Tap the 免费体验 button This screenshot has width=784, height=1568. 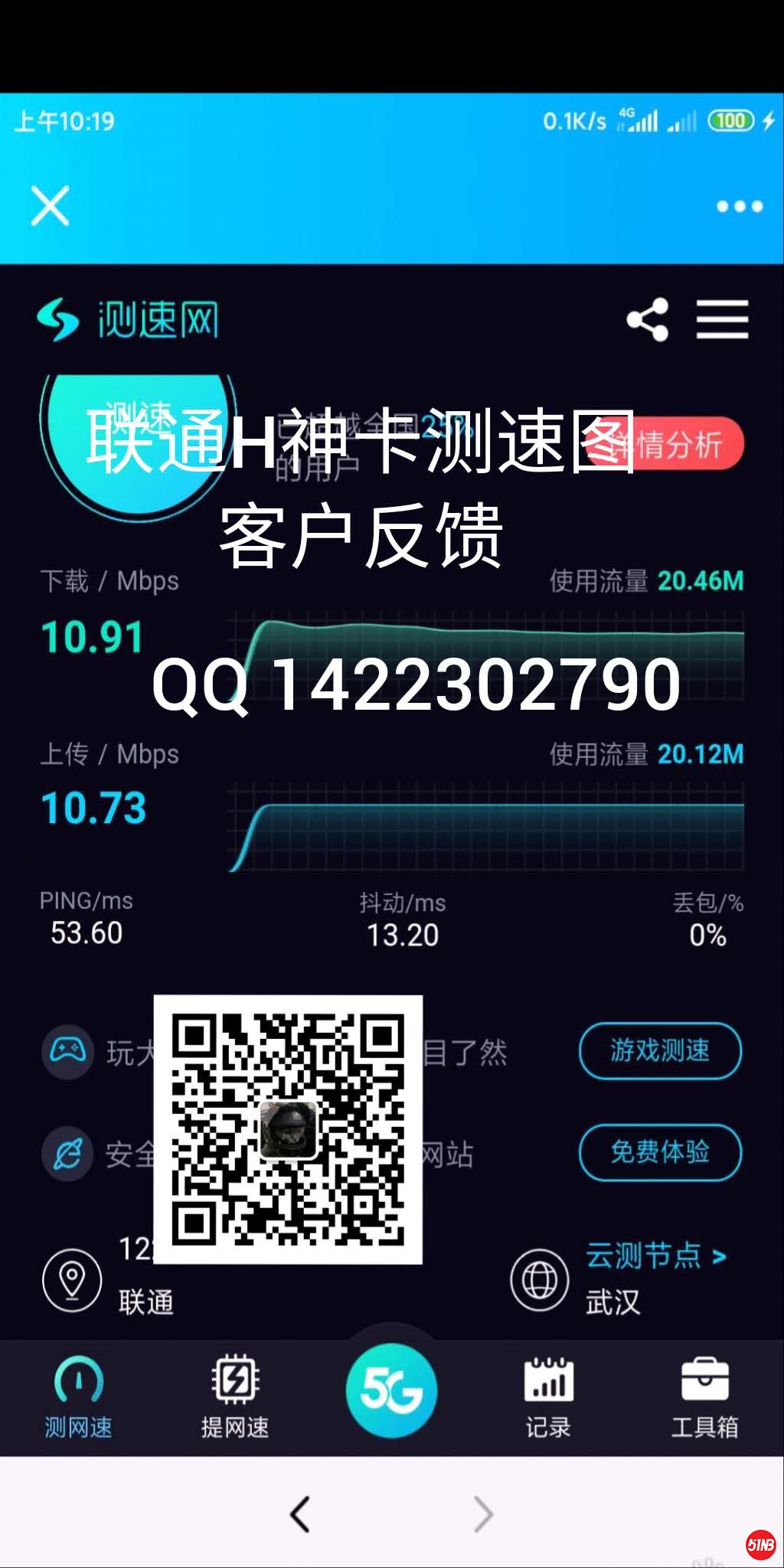coord(660,1152)
